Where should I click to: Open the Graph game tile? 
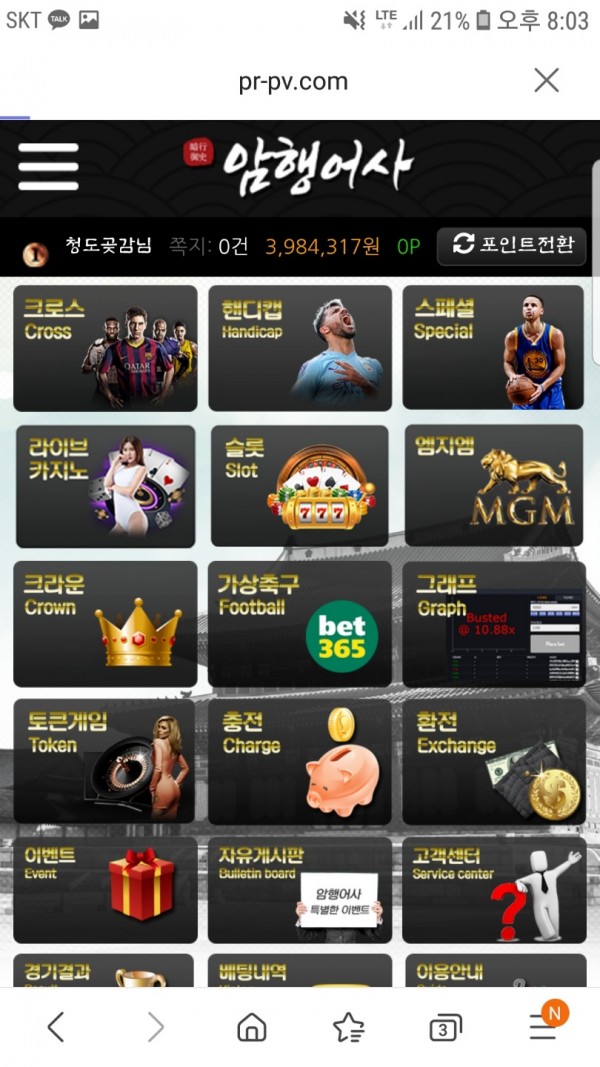click(x=493, y=624)
